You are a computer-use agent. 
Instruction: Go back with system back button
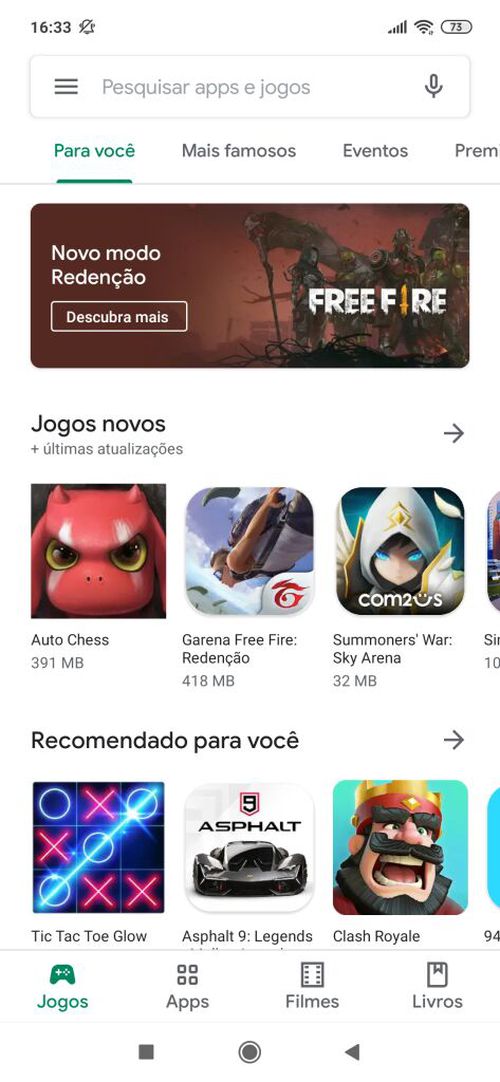click(352, 1052)
